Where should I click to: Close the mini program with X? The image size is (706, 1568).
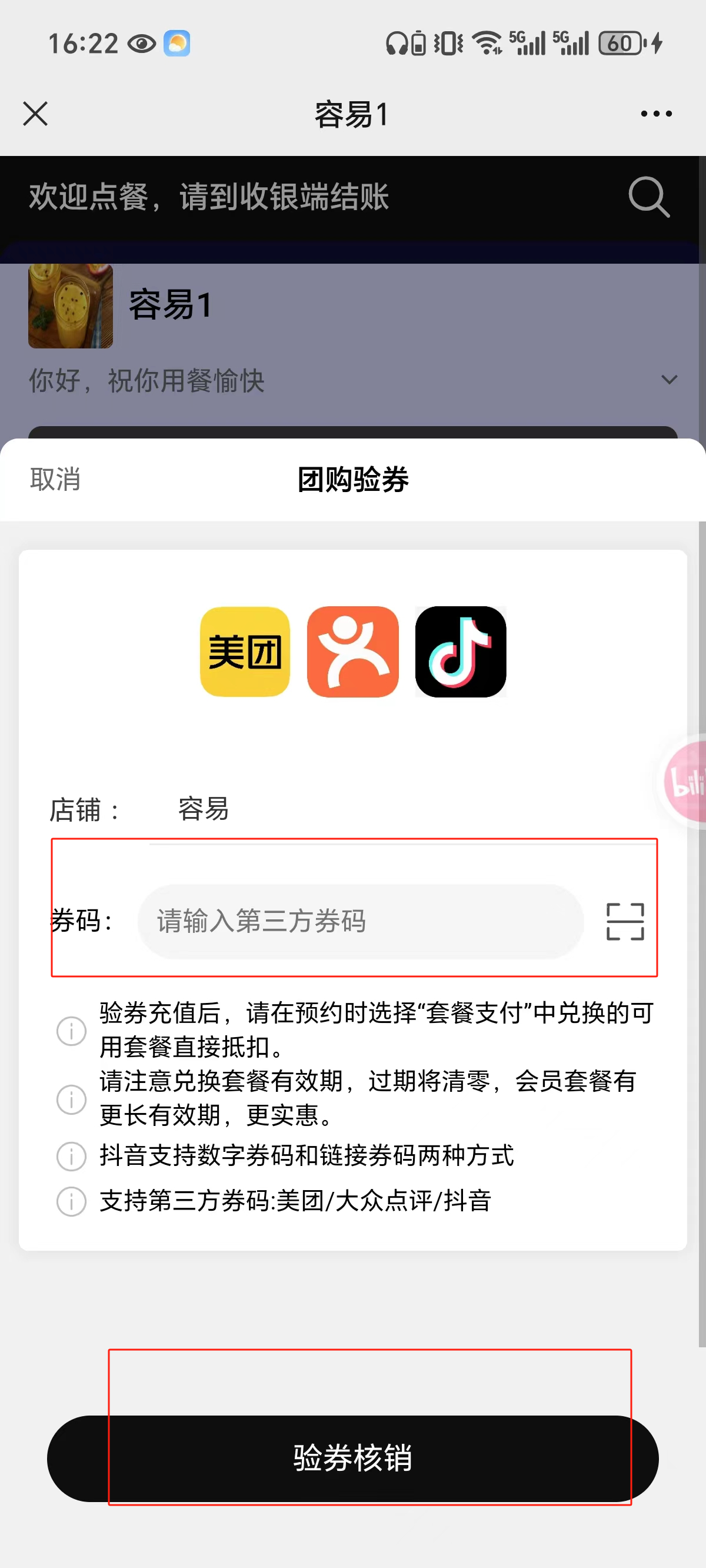tap(35, 113)
